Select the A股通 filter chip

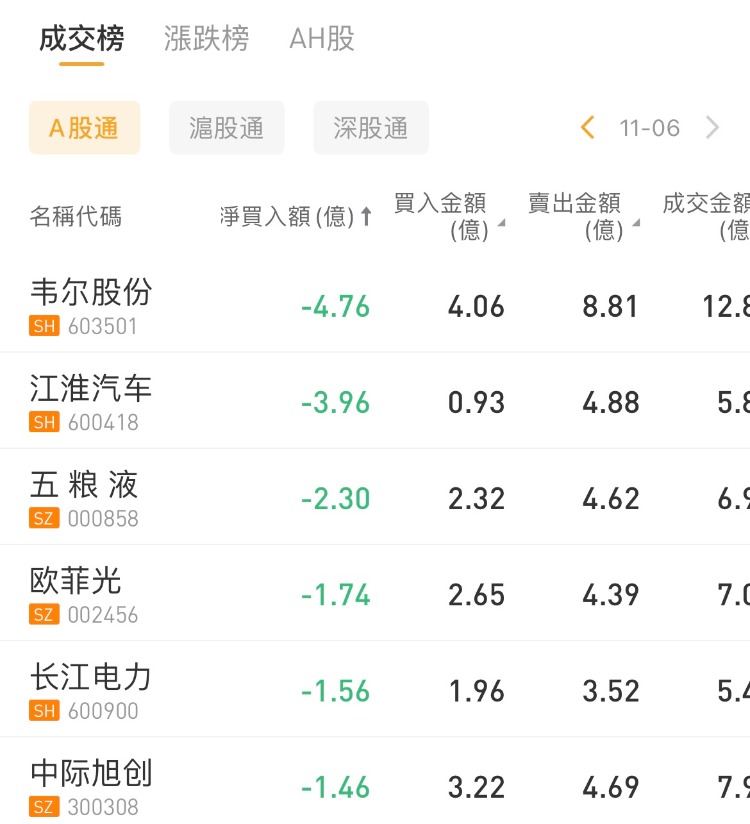pos(84,128)
